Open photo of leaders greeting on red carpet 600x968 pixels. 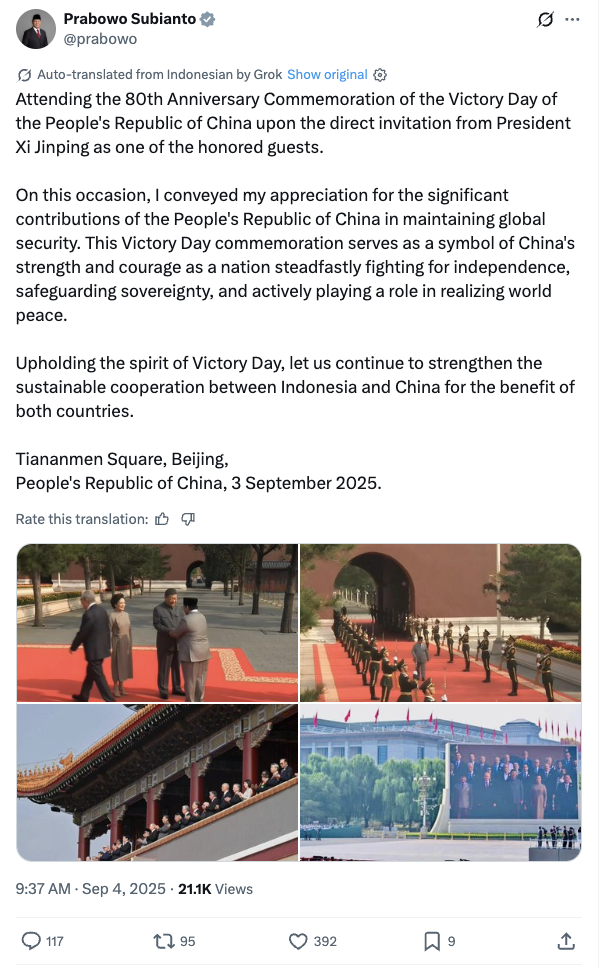click(157, 622)
